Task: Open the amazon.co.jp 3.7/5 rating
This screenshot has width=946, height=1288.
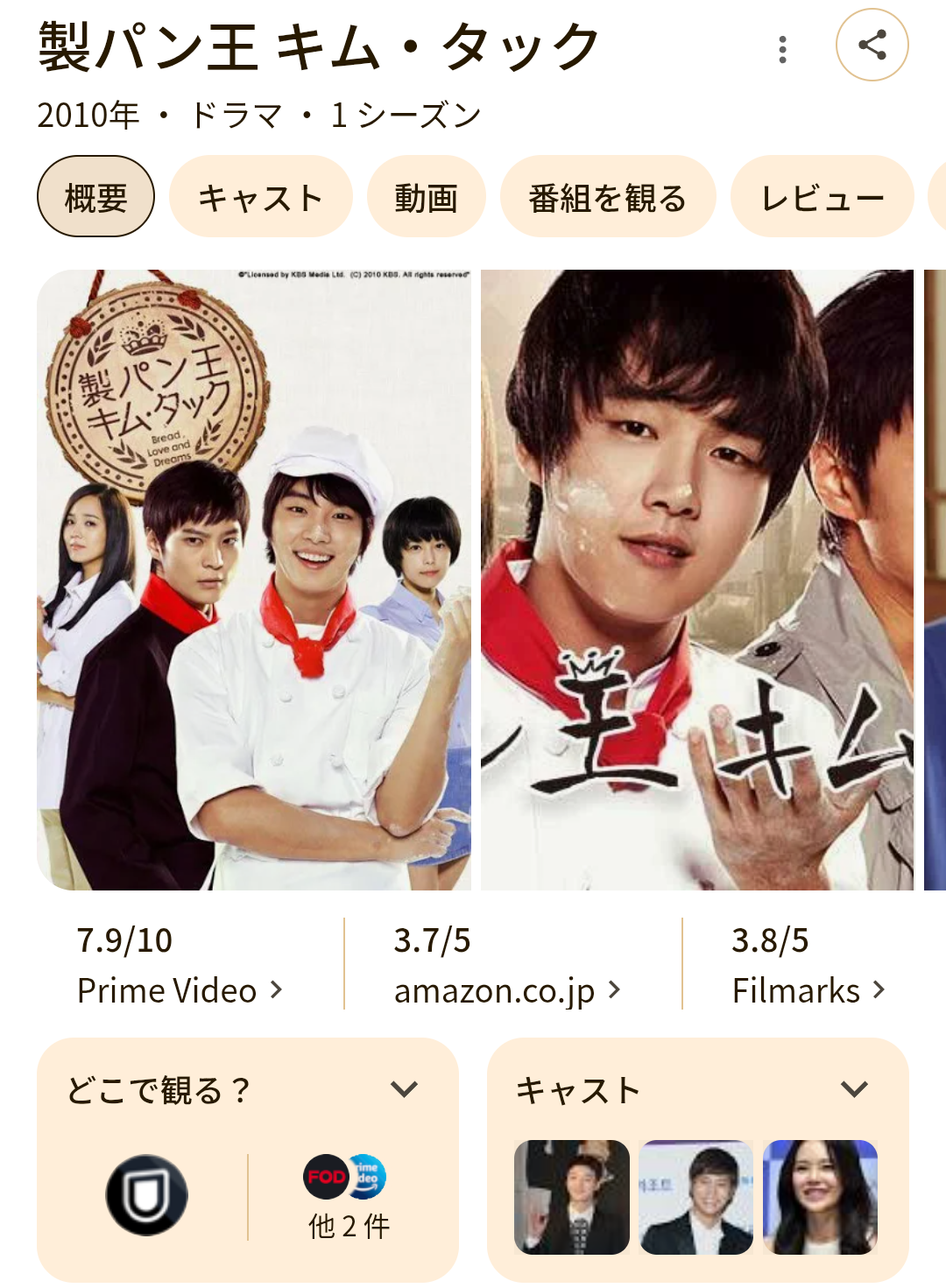Action: tap(507, 965)
